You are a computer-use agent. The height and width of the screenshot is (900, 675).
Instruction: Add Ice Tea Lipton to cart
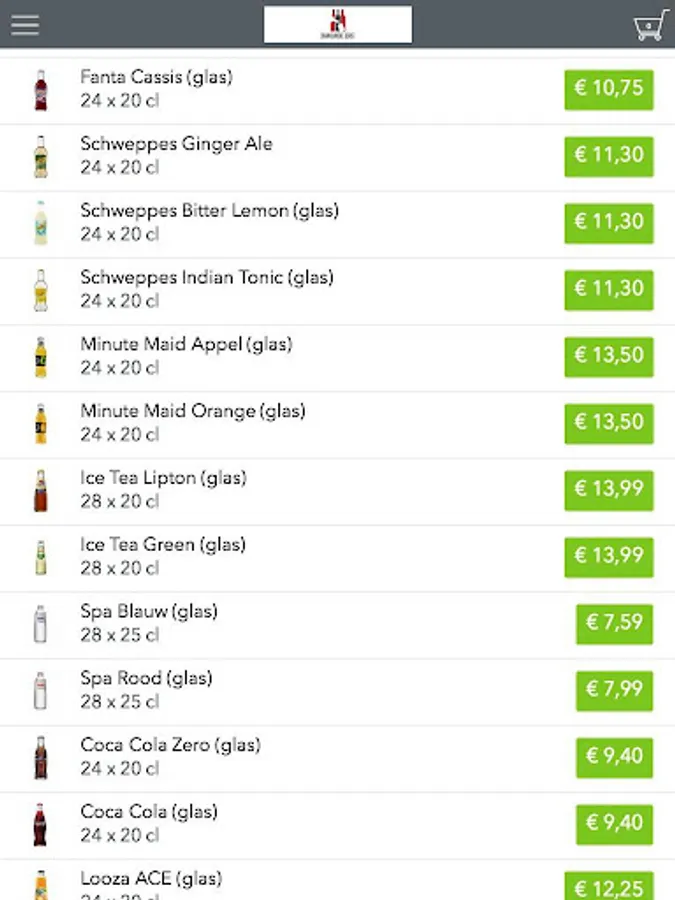(608, 490)
